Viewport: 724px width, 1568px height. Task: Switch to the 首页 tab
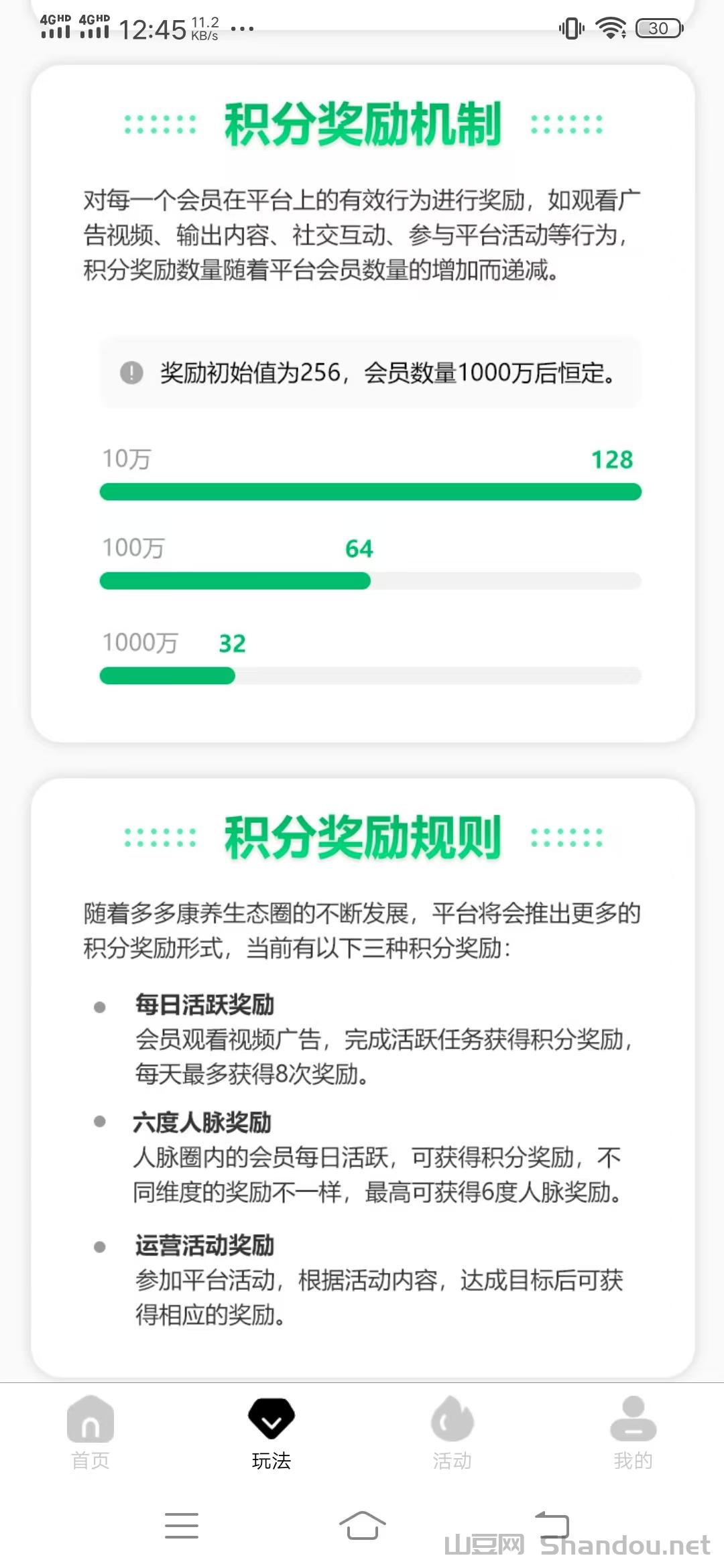90,1432
